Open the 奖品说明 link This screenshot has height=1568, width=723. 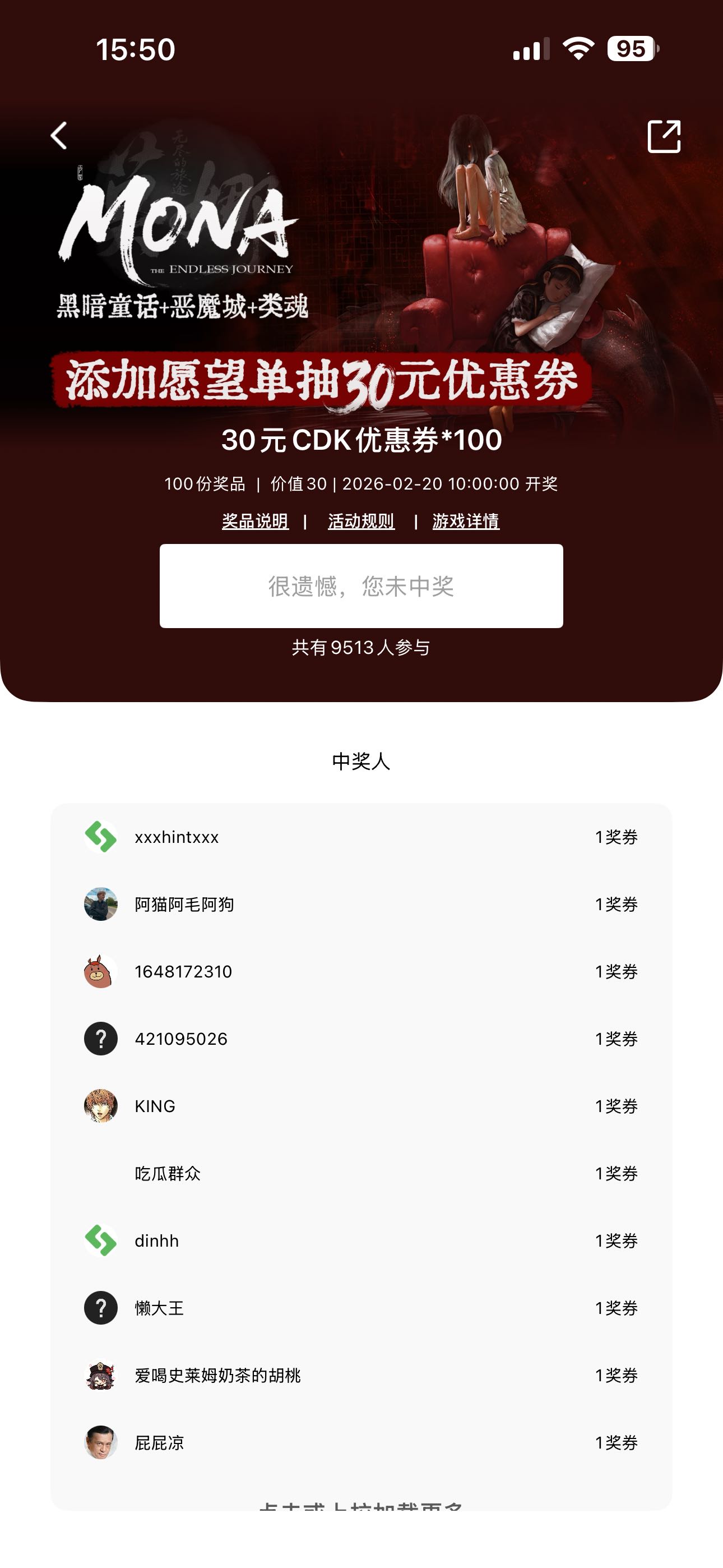point(255,521)
